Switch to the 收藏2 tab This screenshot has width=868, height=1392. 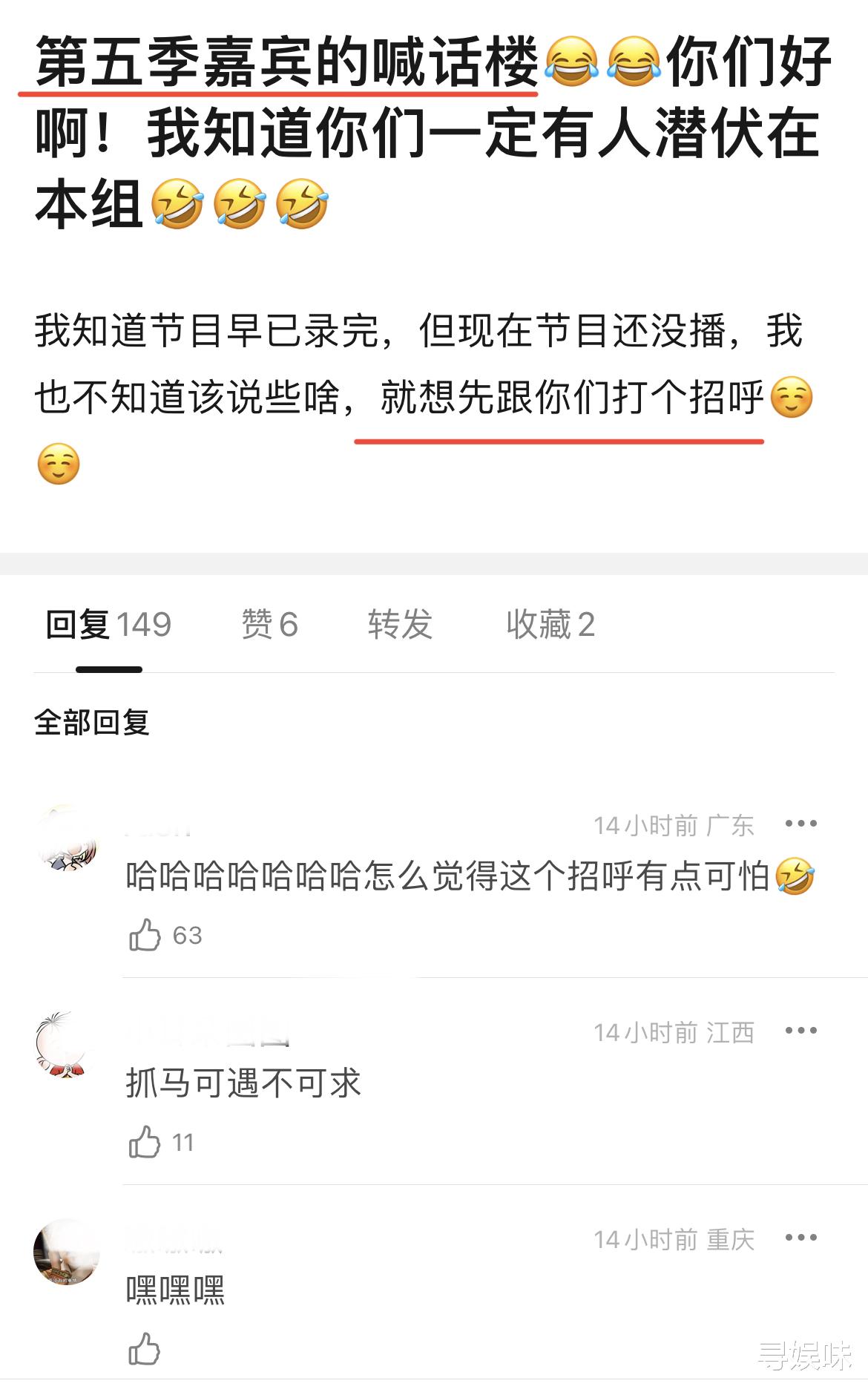coord(550,627)
